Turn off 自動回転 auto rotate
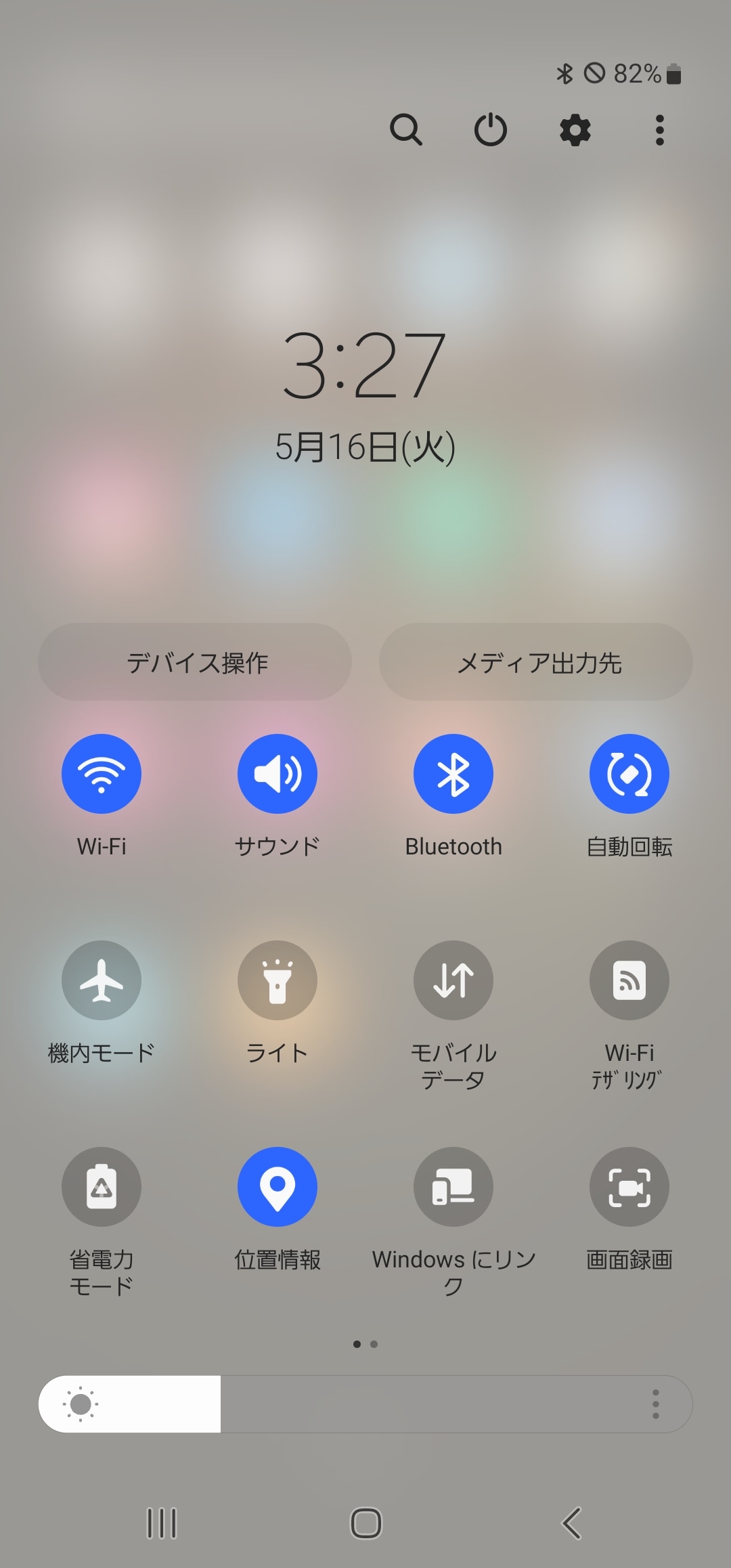Image resolution: width=731 pixels, height=1568 pixels. pyautogui.click(x=629, y=774)
